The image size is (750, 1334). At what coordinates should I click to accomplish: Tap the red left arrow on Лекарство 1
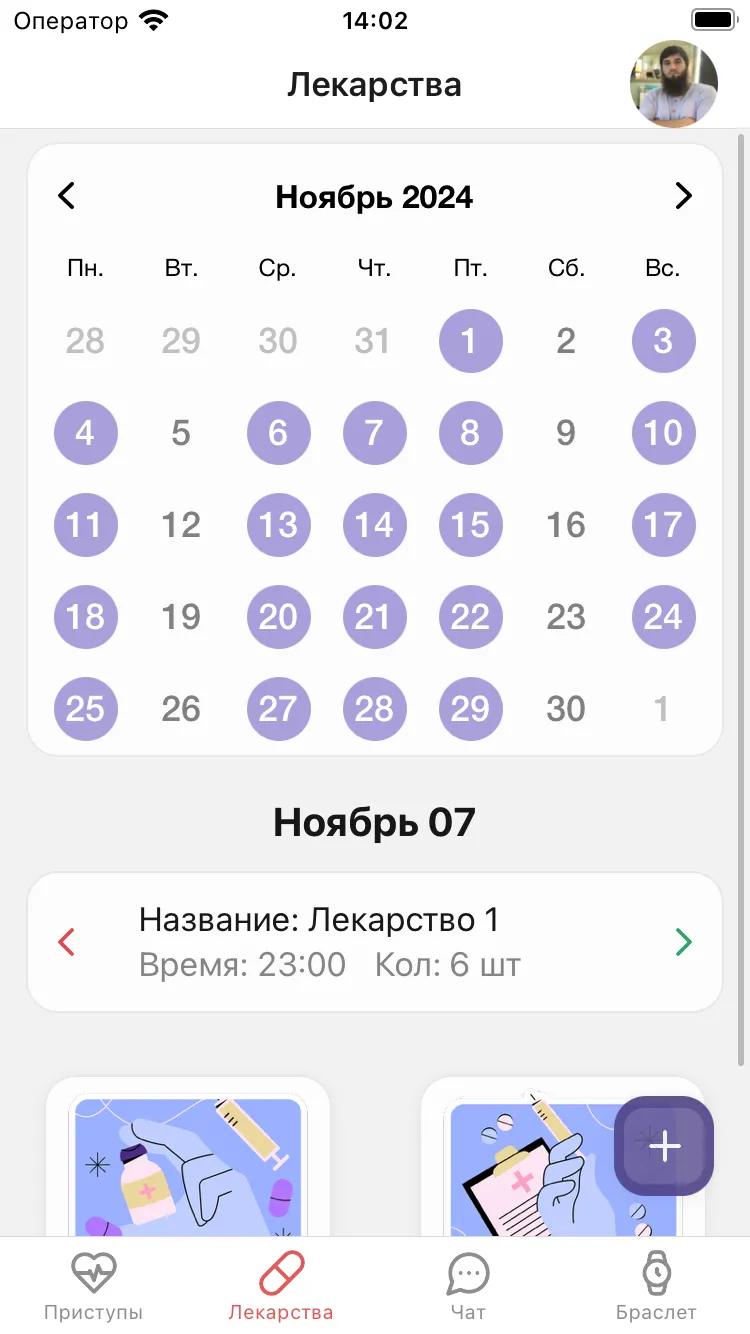[x=67, y=942]
